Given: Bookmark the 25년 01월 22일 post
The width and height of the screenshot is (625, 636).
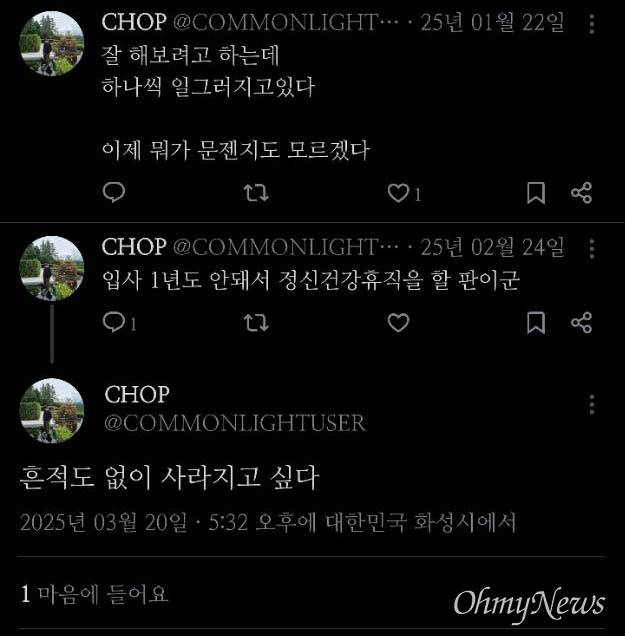Looking at the screenshot, I should (x=536, y=192).
